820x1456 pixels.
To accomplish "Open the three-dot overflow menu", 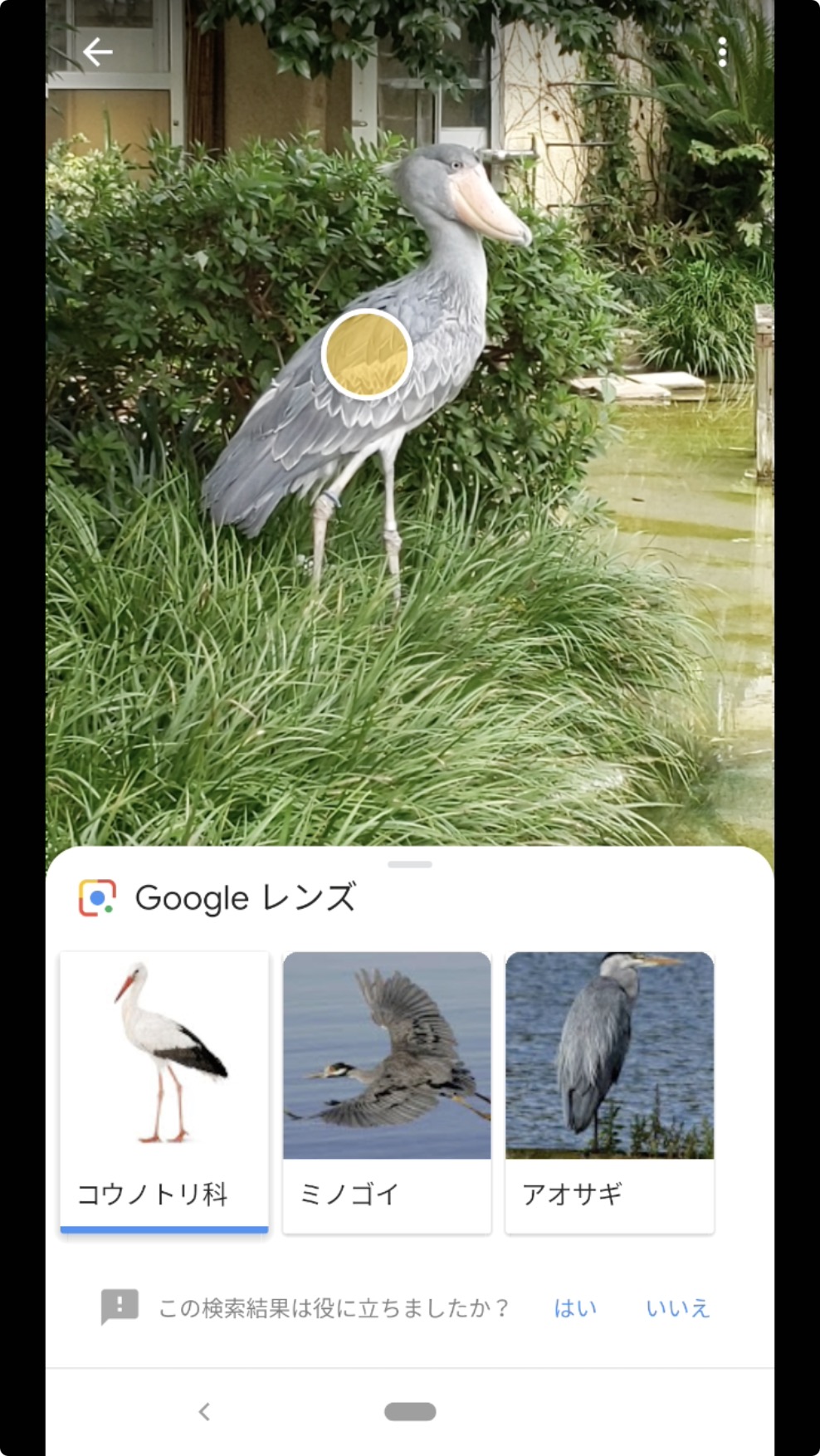I will [x=722, y=52].
